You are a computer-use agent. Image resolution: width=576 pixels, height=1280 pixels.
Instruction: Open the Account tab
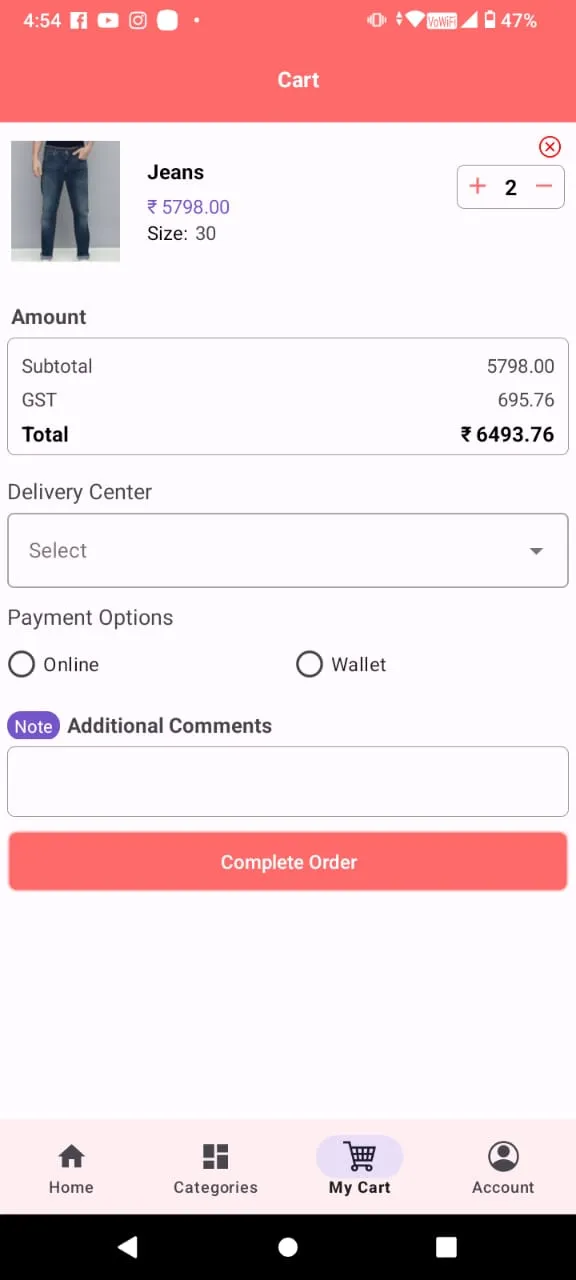coord(503,1168)
